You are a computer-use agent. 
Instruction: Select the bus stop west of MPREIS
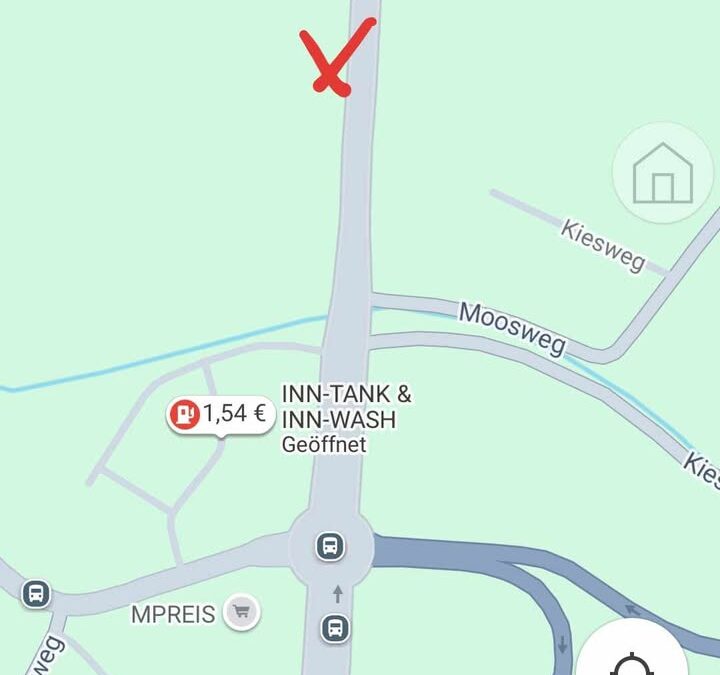[37, 593]
